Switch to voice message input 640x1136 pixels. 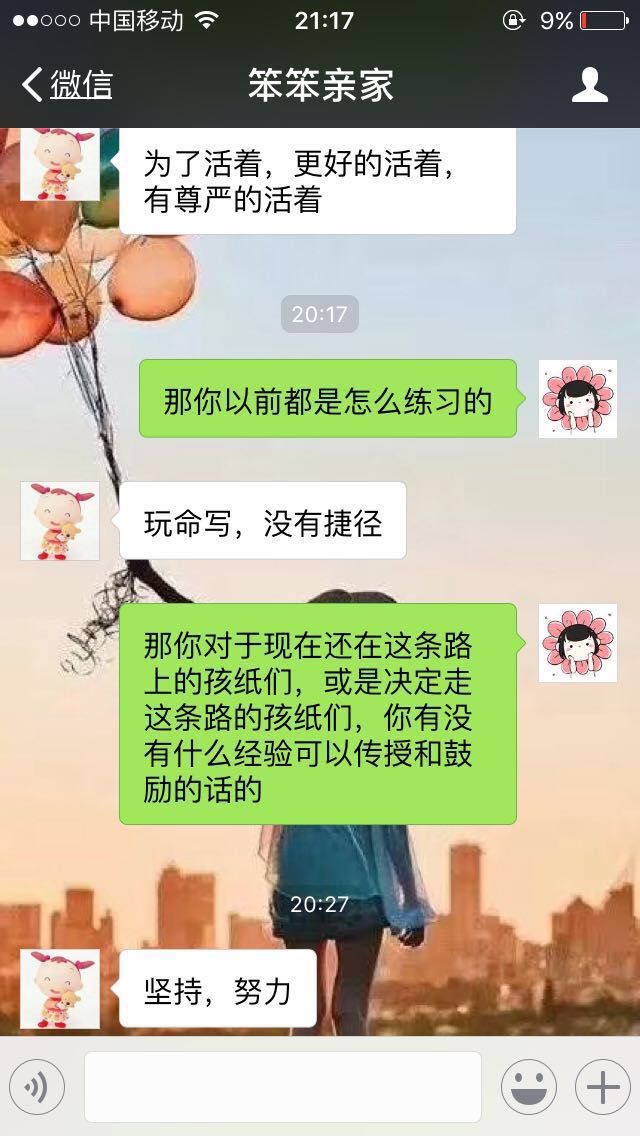tap(37, 1086)
